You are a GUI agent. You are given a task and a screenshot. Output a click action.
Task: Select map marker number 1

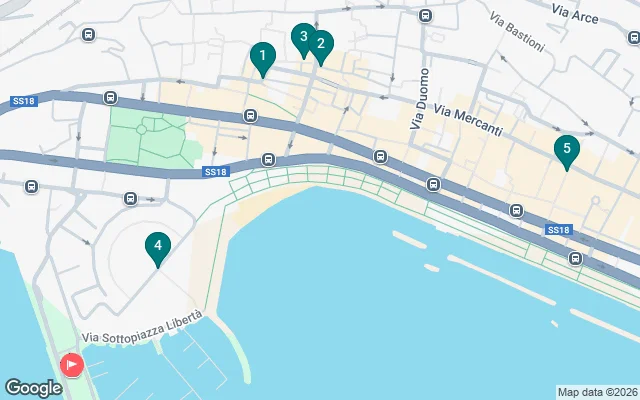click(x=262, y=57)
